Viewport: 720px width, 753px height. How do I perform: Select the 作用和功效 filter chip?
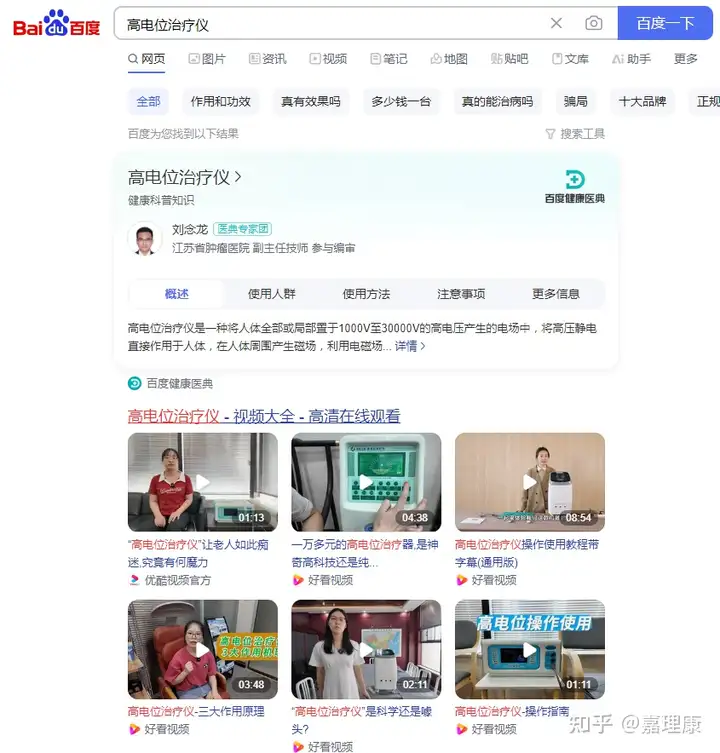221,101
